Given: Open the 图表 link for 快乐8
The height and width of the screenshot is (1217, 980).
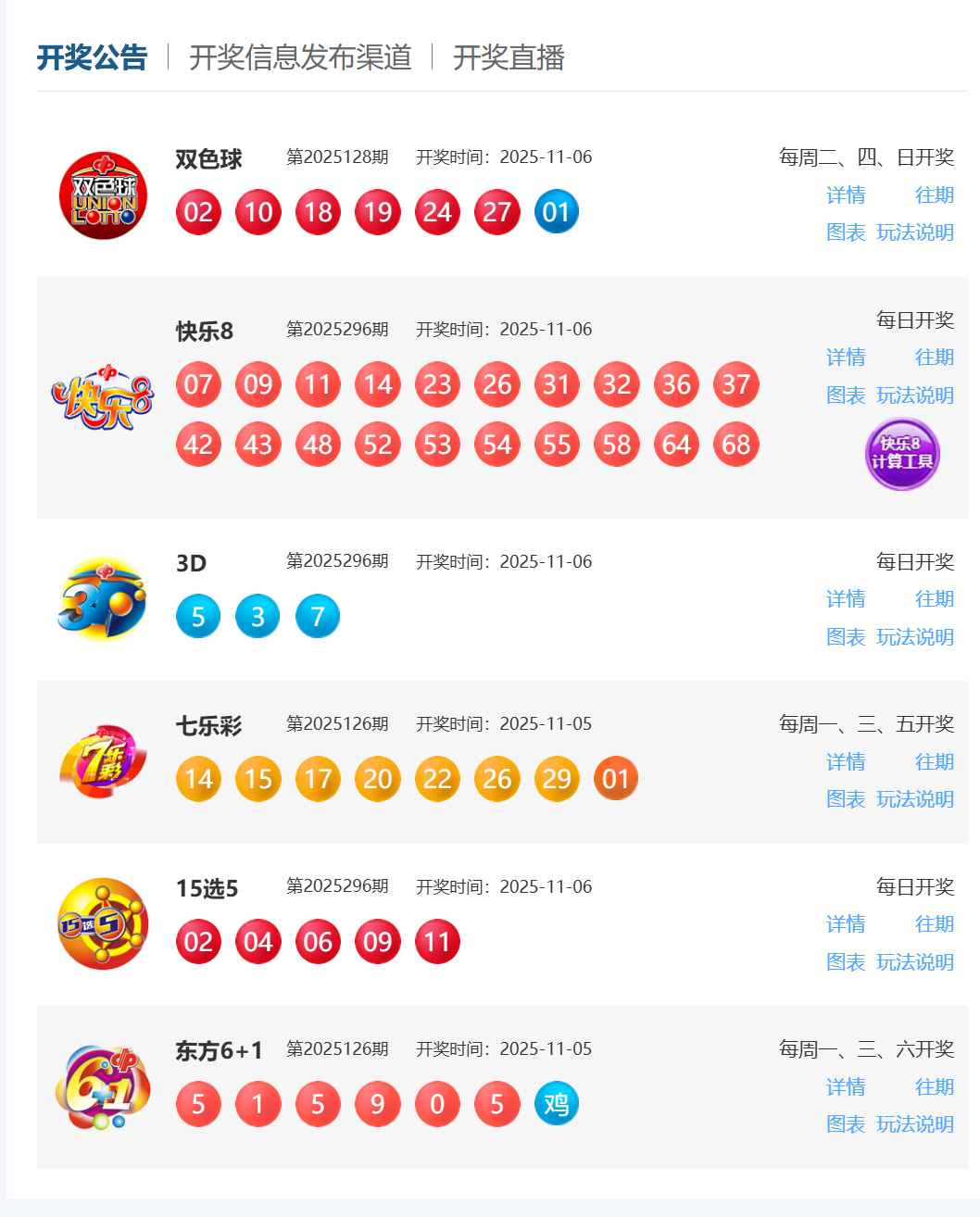Looking at the screenshot, I should [x=846, y=395].
